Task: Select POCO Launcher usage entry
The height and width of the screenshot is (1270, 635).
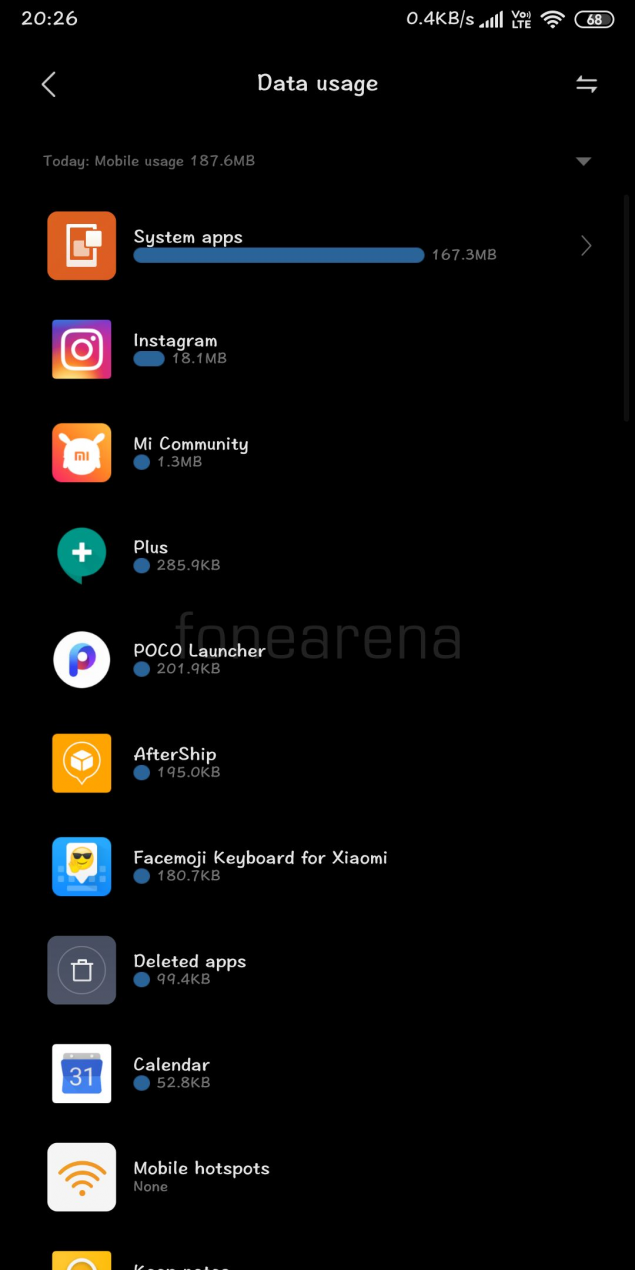Action: [317, 659]
